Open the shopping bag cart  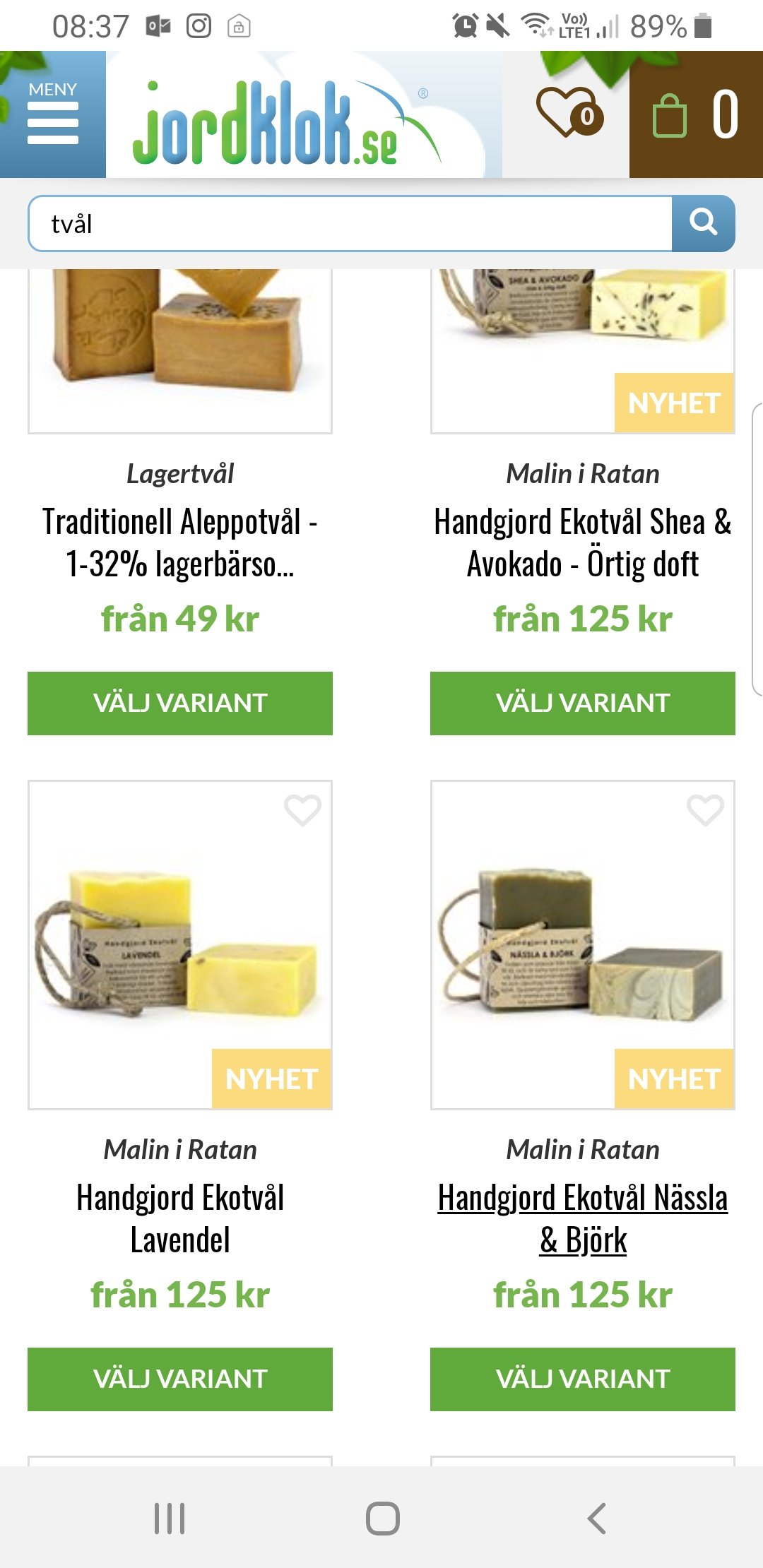pyautogui.click(x=695, y=114)
